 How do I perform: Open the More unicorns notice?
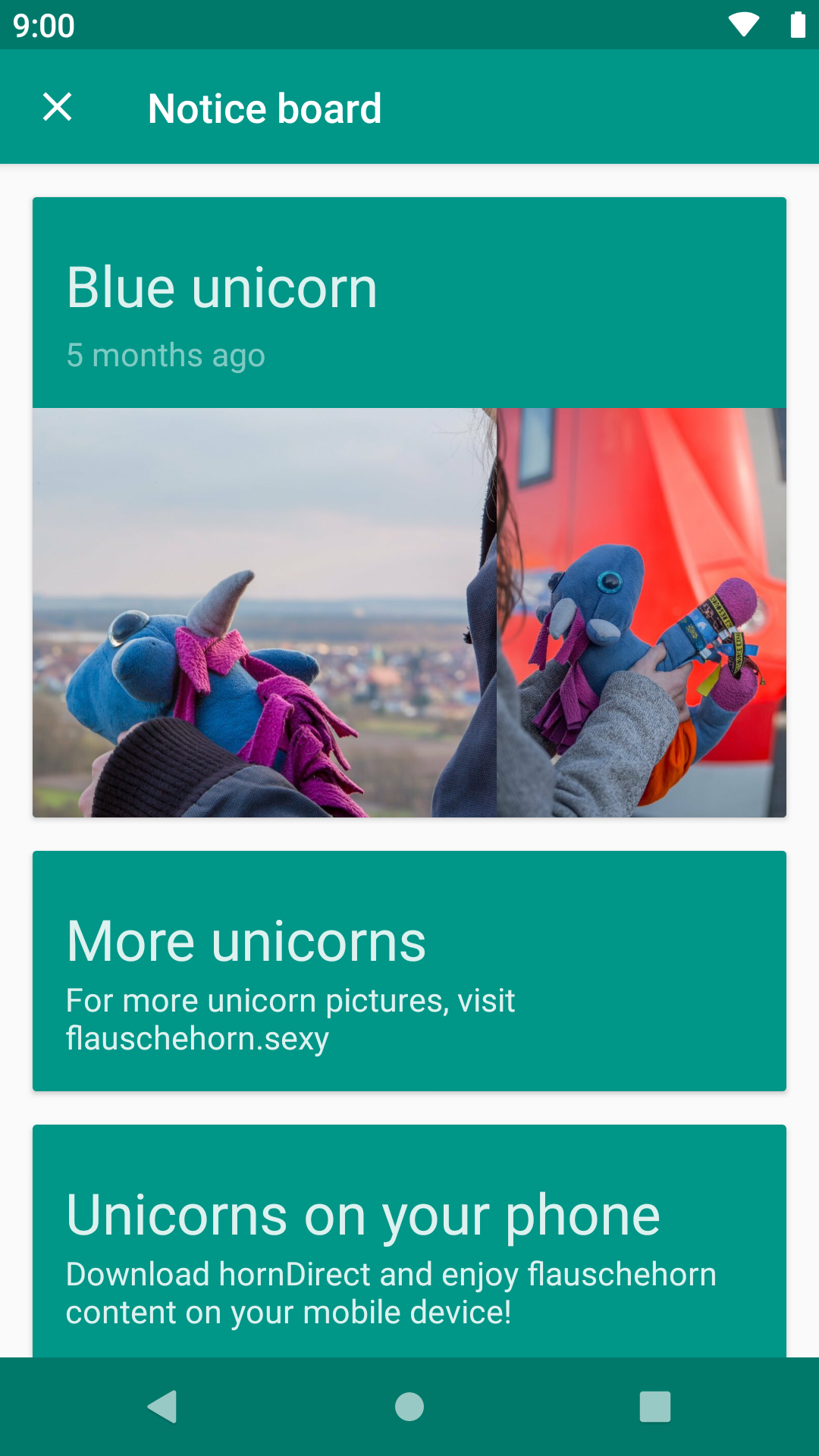tap(409, 971)
